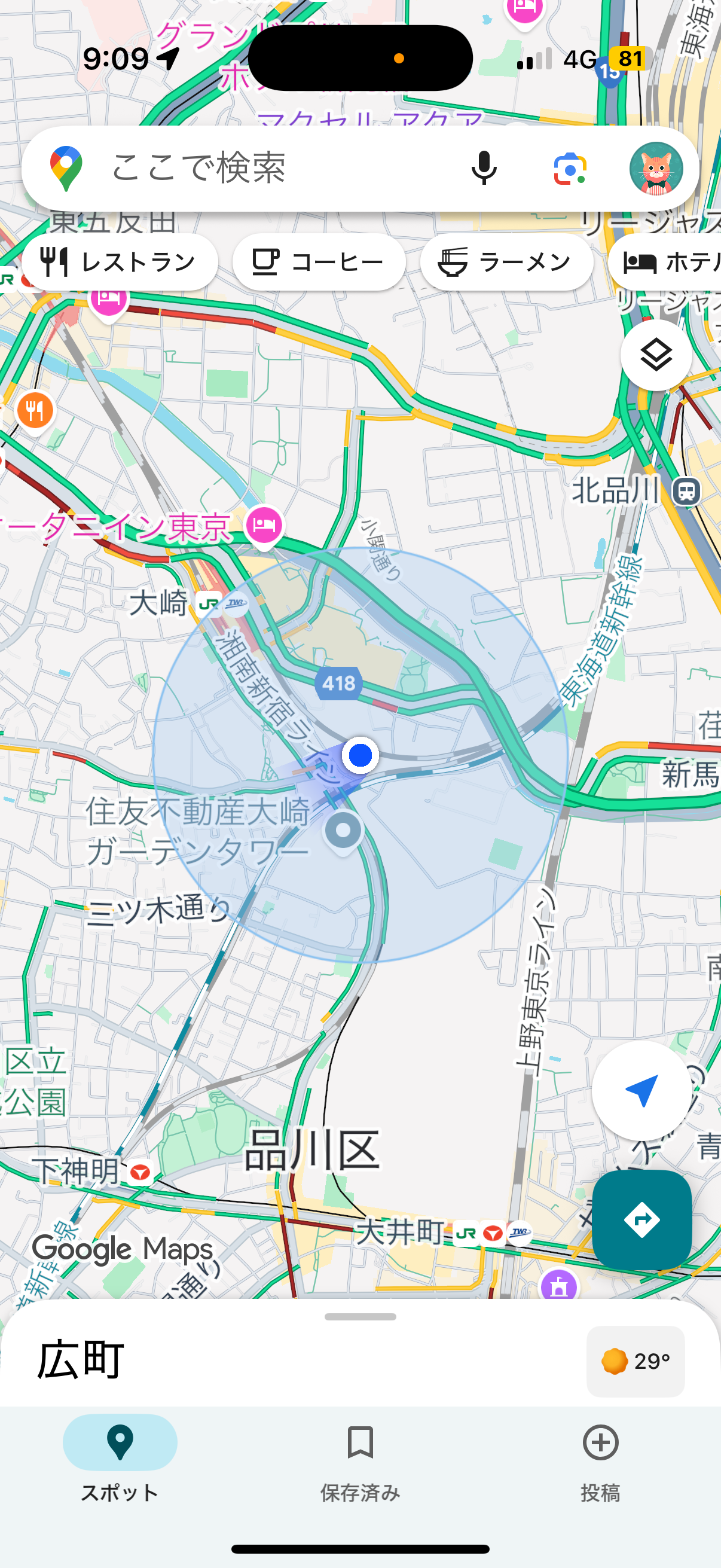Open Google Lens camera search
Image resolution: width=721 pixels, height=1568 pixels.
tap(570, 169)
